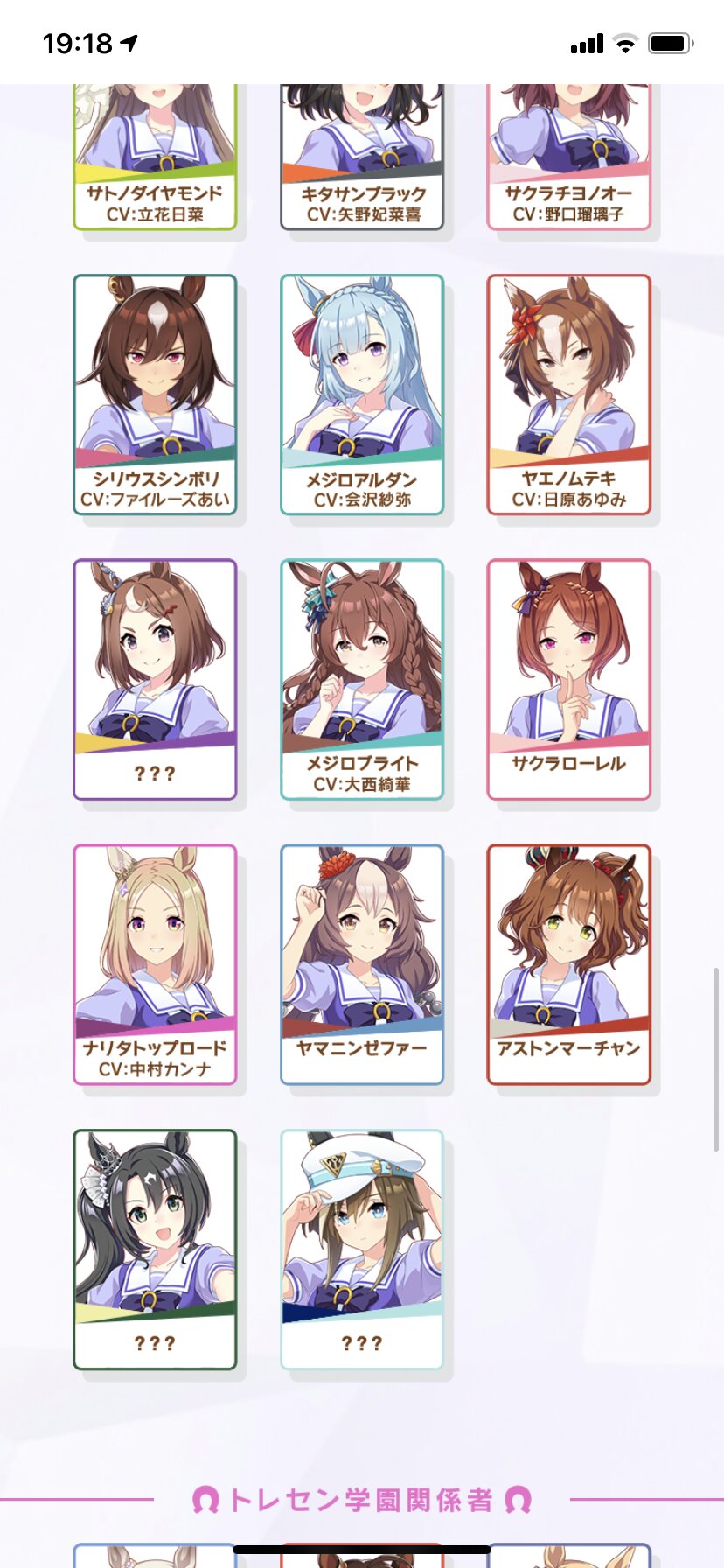View the キタサンブラック character card
The image size is (724, 1568).
click(x=361, y=157)
